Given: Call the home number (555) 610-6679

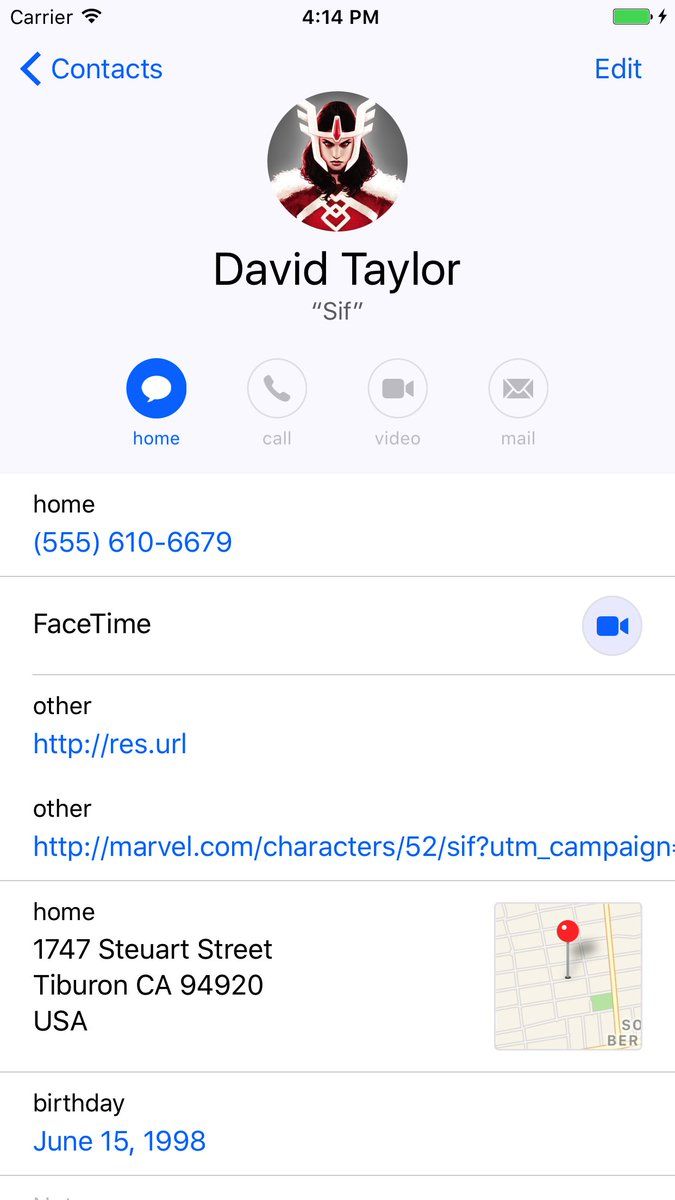Looking at the screenshot, I should (133, 542).
